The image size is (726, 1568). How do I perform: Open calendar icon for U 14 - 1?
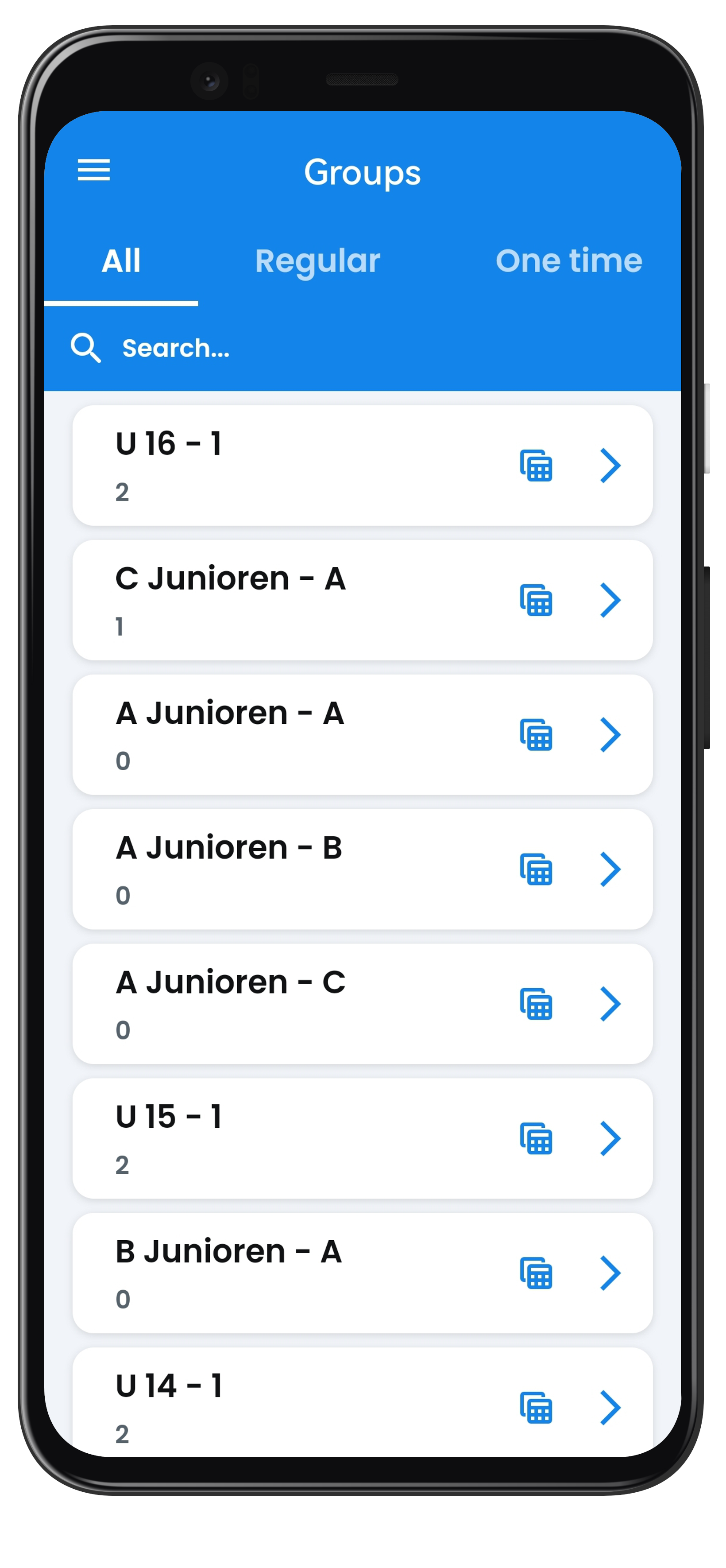point(536,1407)
